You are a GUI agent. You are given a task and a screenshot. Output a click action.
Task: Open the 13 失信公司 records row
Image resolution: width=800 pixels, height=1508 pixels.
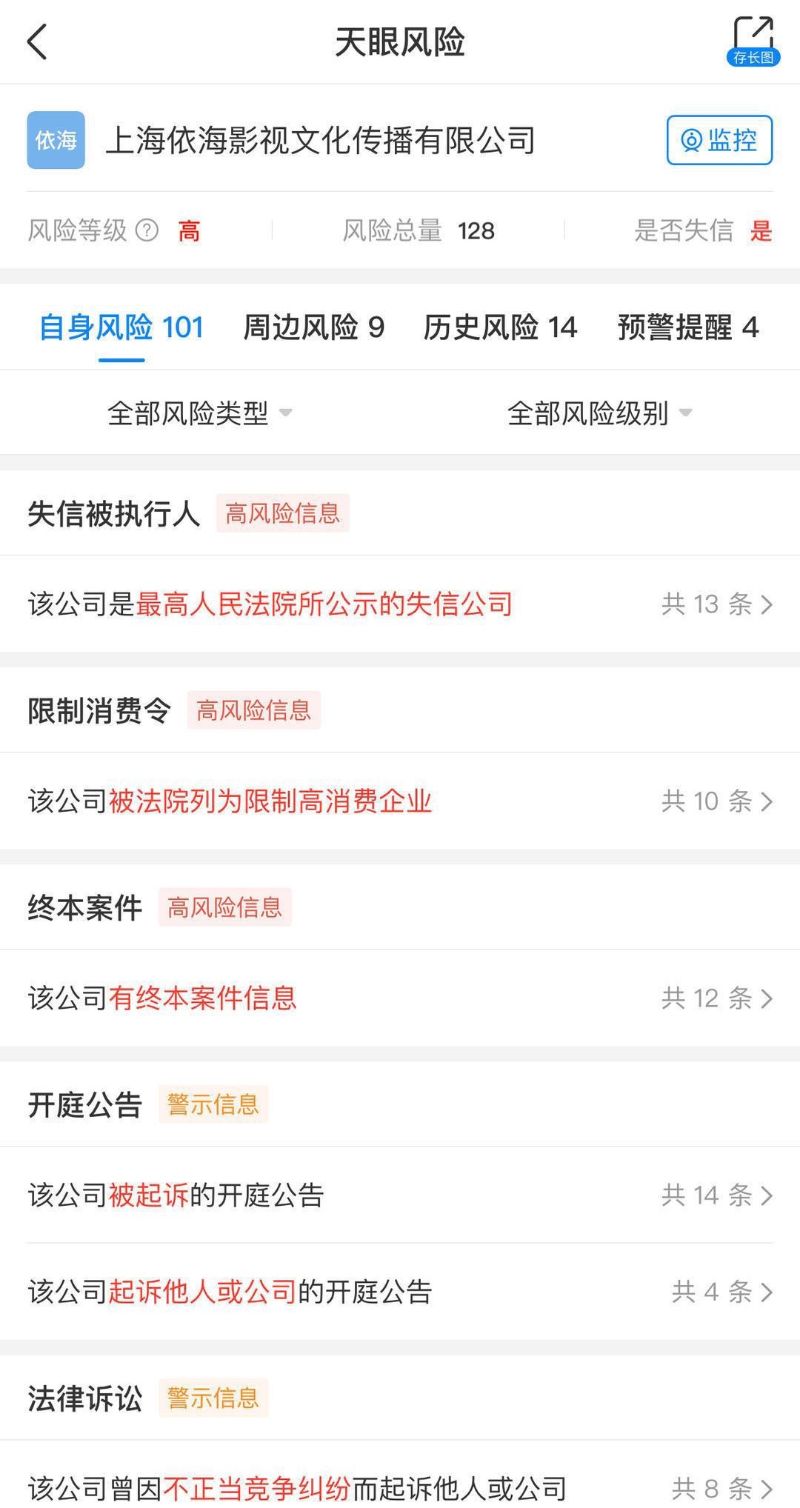pyautogui.click(x=400, y=604)
